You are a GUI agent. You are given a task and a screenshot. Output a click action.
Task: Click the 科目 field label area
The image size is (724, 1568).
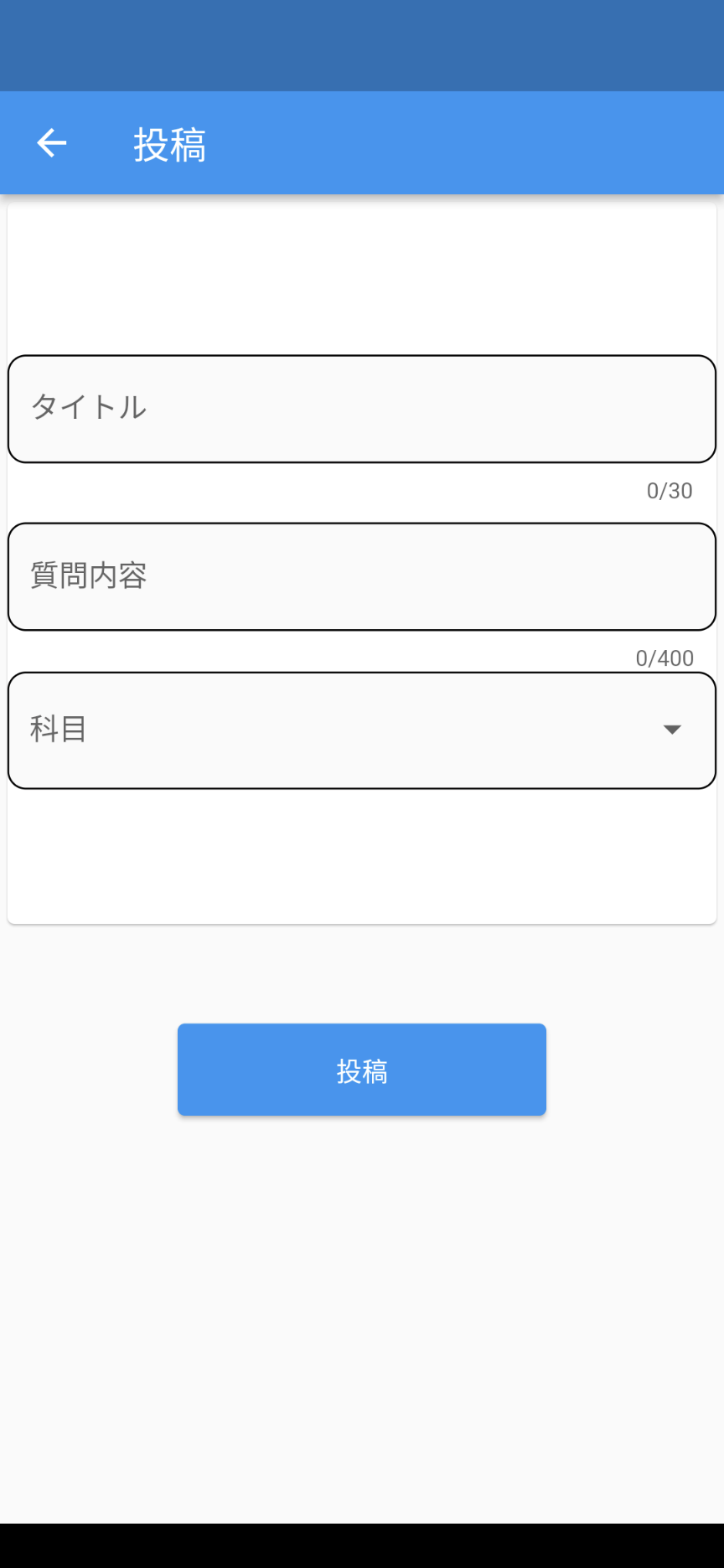point(57,730)
